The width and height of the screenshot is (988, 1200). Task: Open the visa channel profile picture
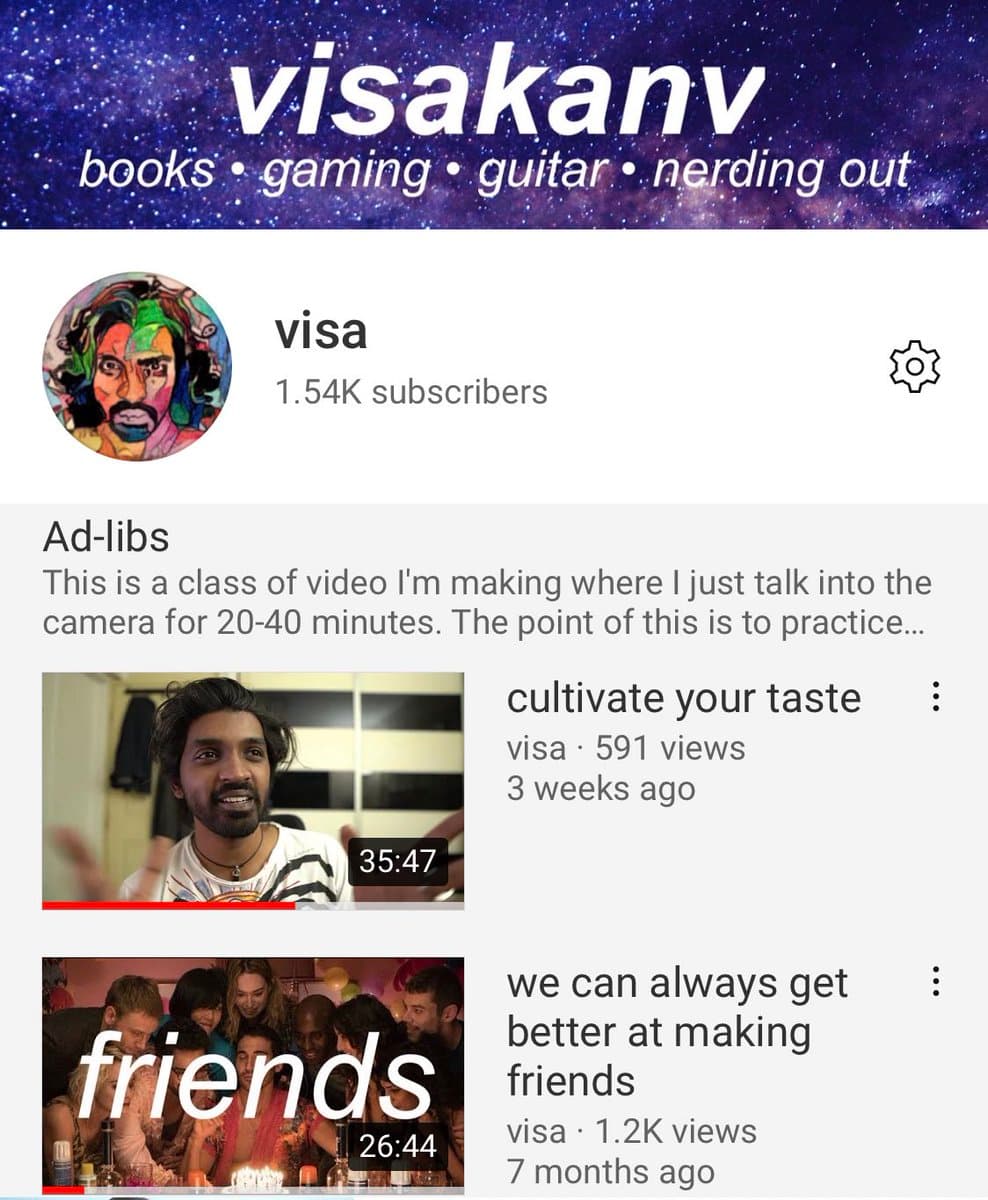[137, 366]
